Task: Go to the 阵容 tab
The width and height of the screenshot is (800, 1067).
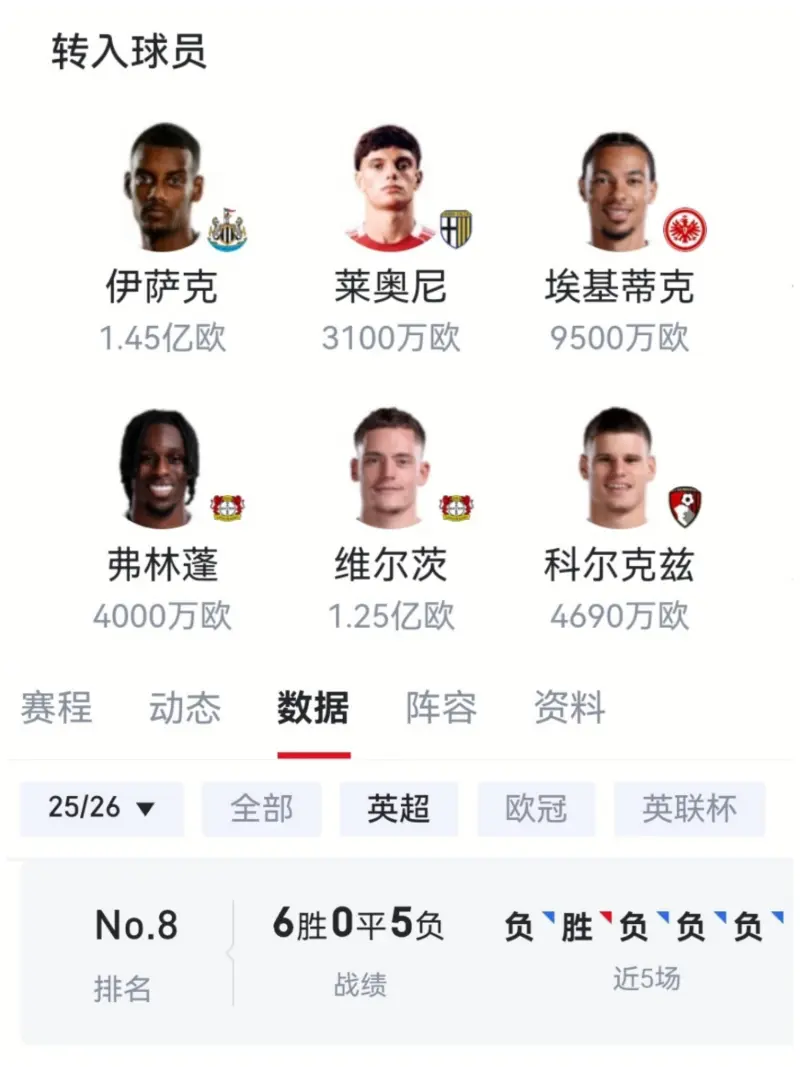Action: click(x=441, y=708)
